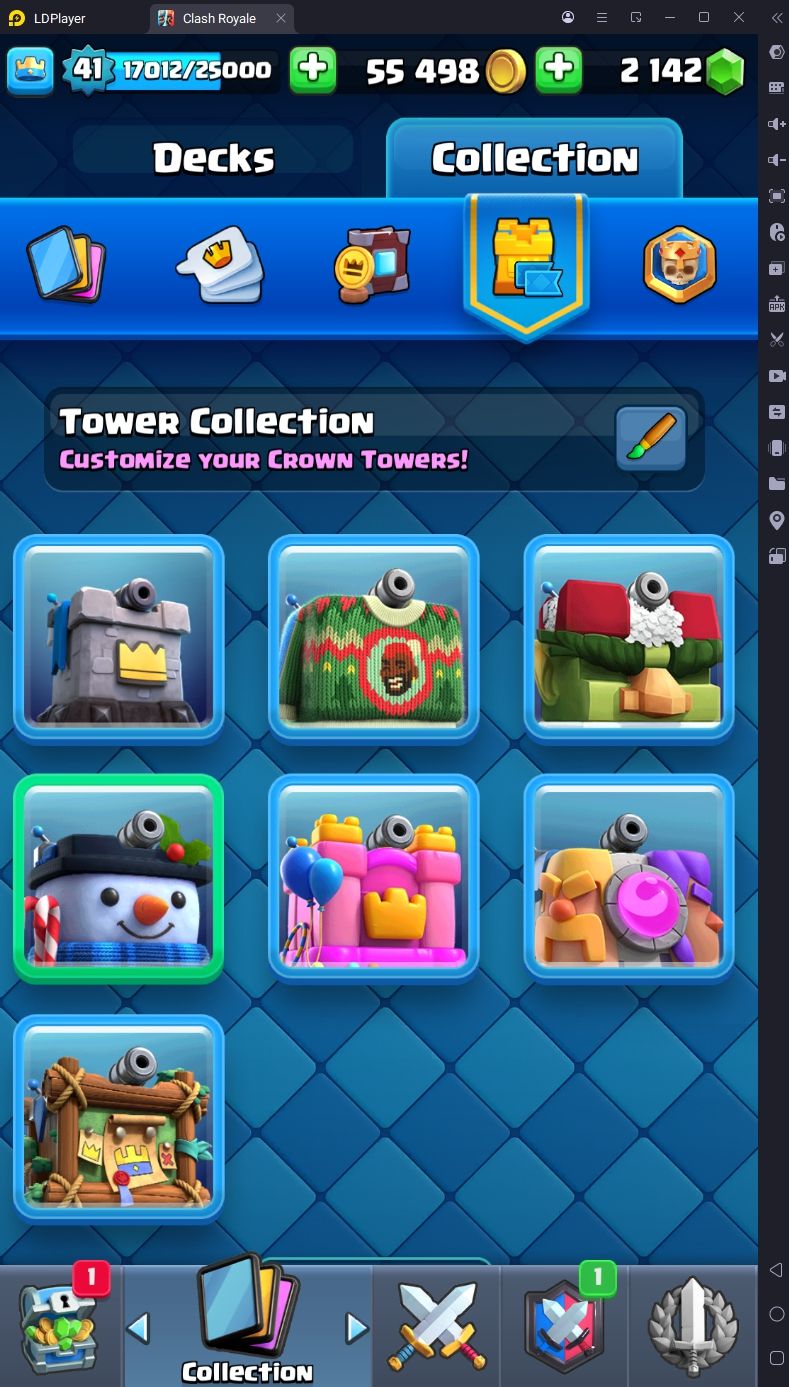Select the pink bouncy castle tower skin
This screenshot has height=1387, width=789.
tap(373, 879)
